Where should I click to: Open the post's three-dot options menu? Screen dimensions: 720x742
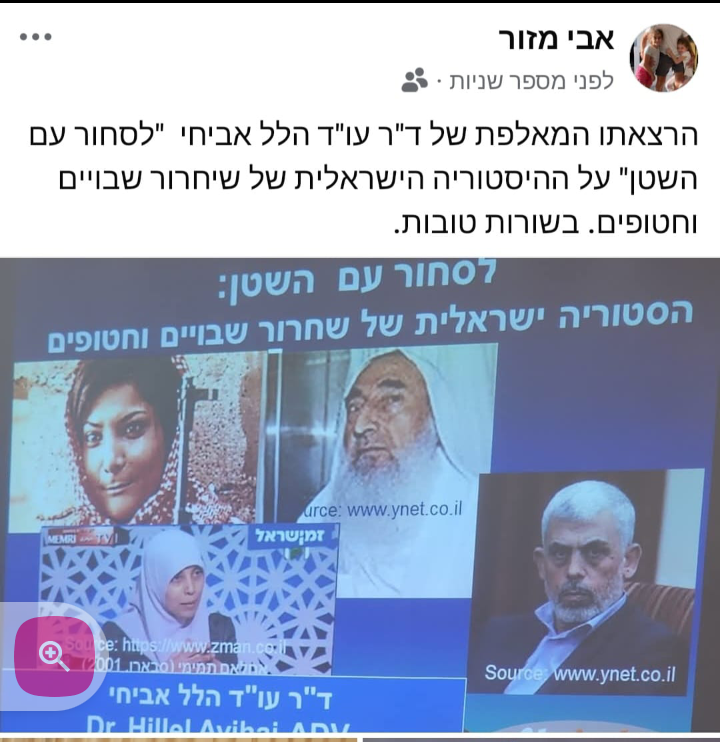coord(35,38)
